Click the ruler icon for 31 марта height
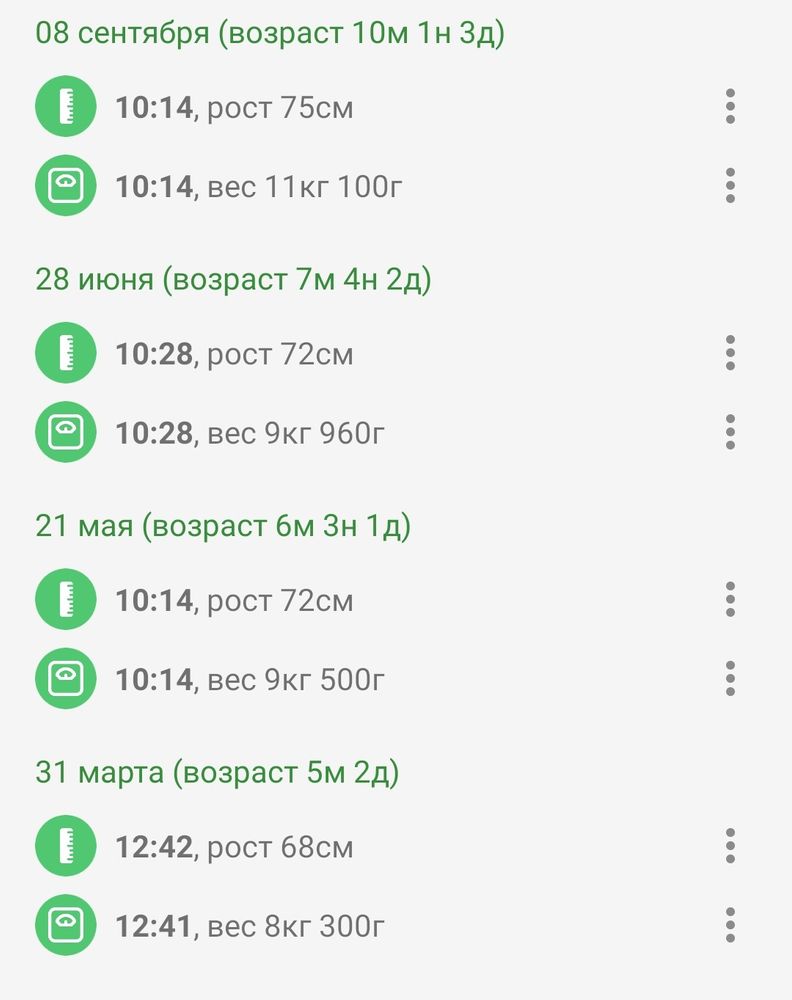The height and width of the screenshot is (1000, 792). click(65, 845)
